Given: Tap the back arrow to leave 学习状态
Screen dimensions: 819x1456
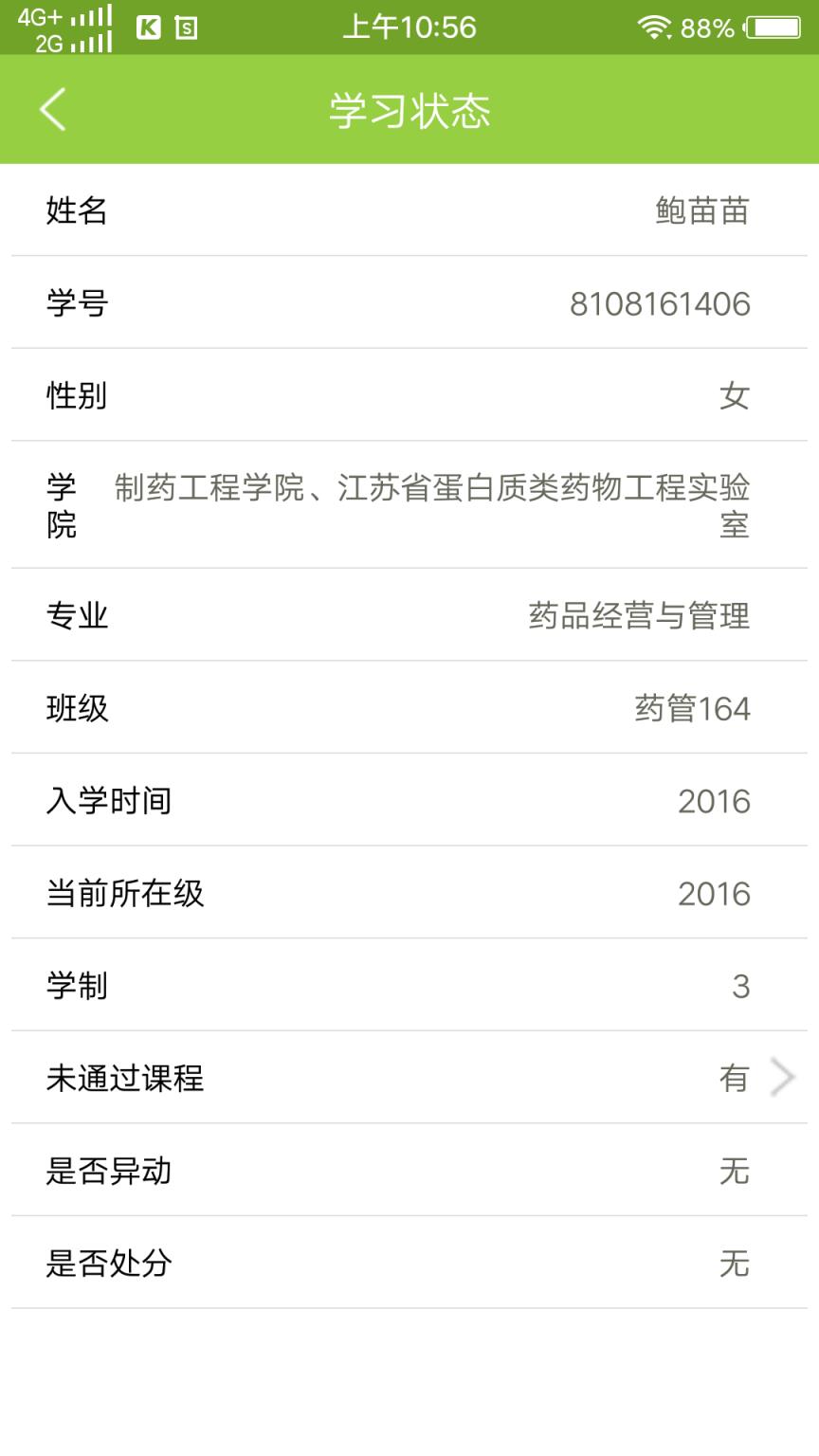Looking at the screenshot, I should (52, 109).
